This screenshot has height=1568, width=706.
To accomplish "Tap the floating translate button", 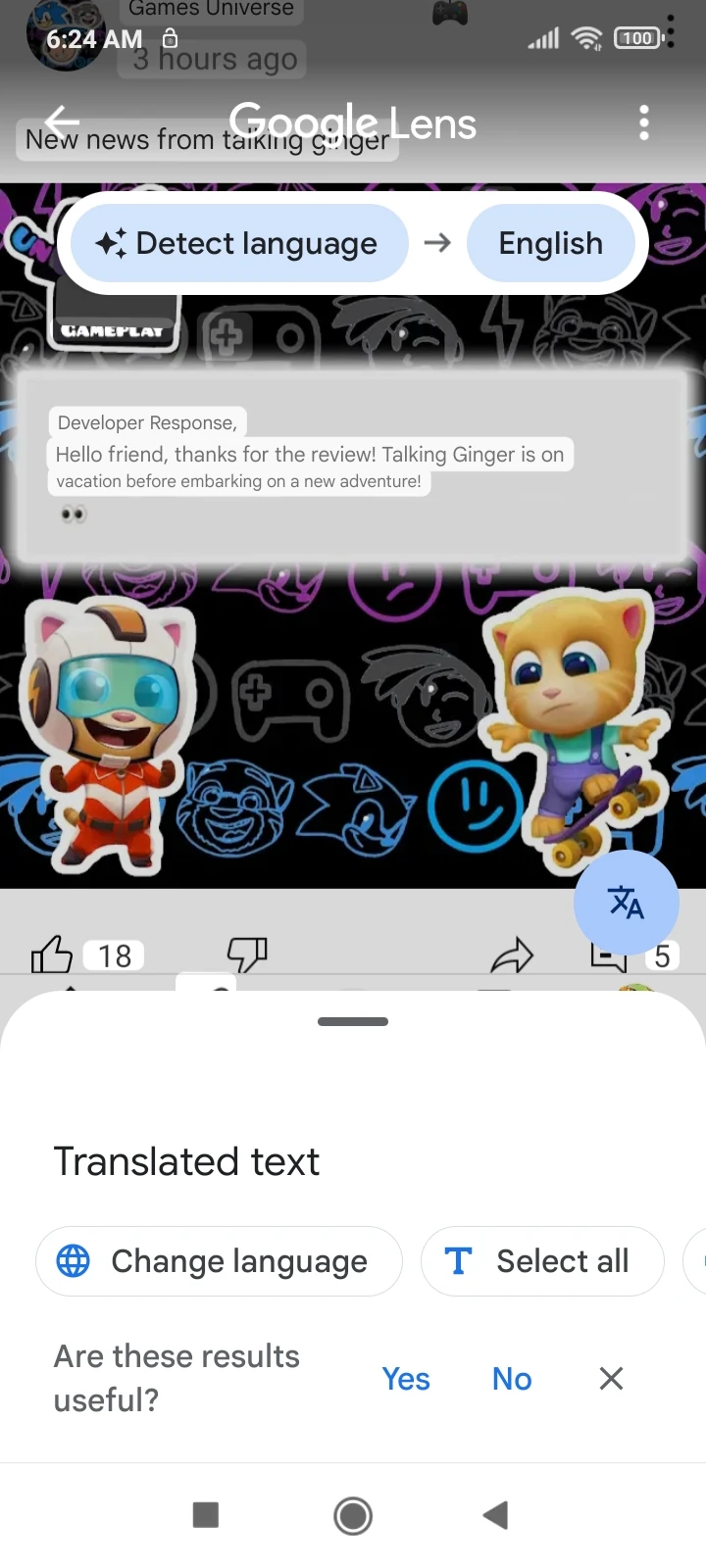I will [627, 903].
